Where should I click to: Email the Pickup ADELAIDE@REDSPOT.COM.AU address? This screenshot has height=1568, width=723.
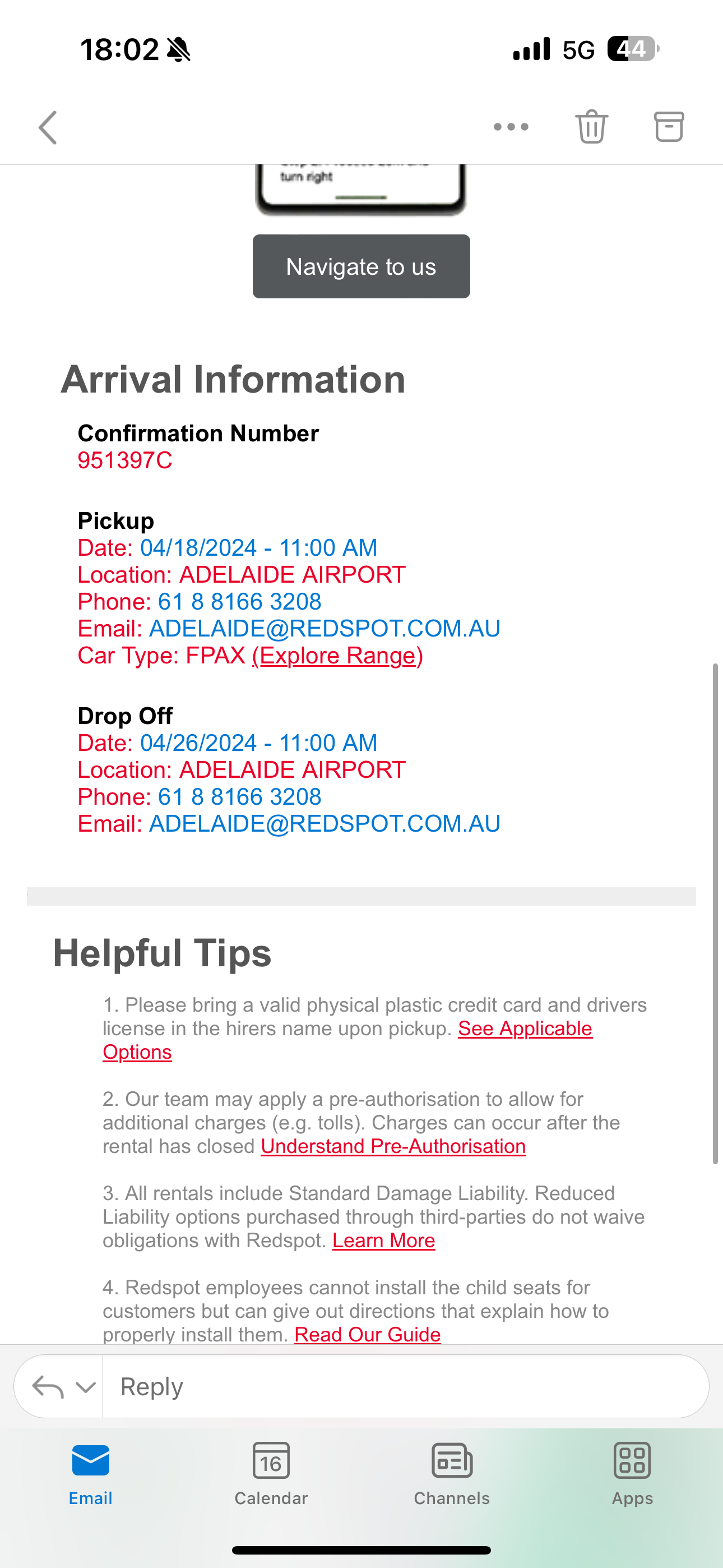pyautogui.click(x=325, y=628)
